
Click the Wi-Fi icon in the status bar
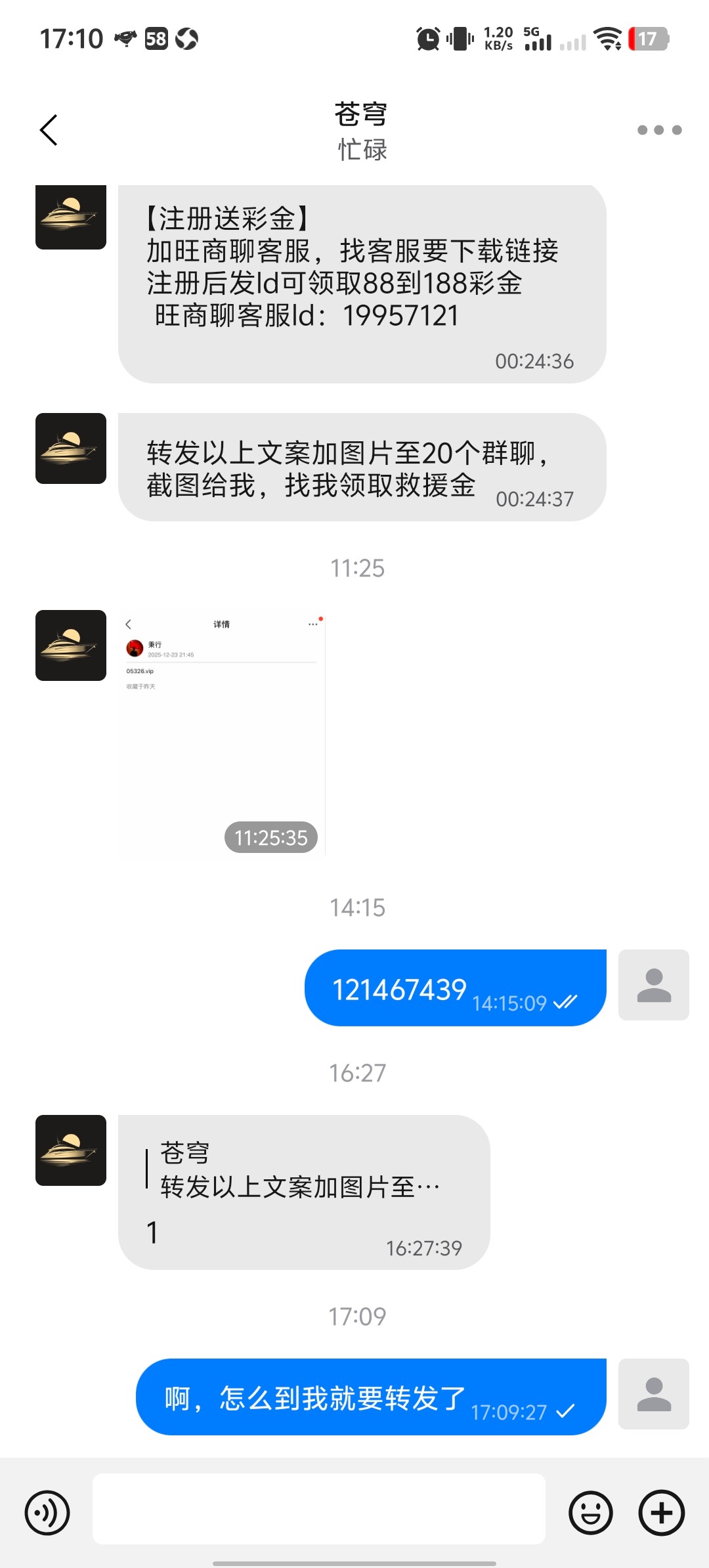[x=609, y=39]
